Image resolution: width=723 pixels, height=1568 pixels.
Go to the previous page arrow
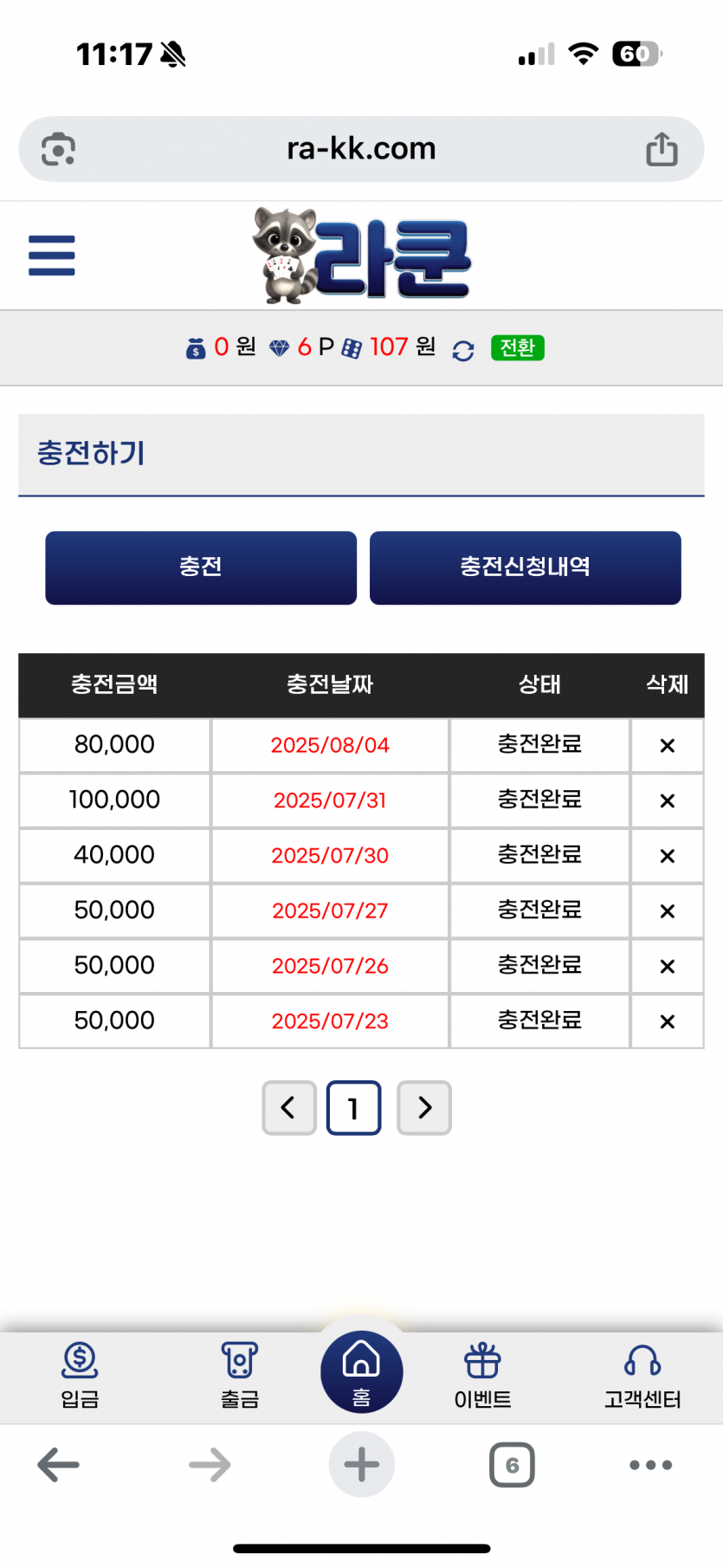tap(289, 1107)
